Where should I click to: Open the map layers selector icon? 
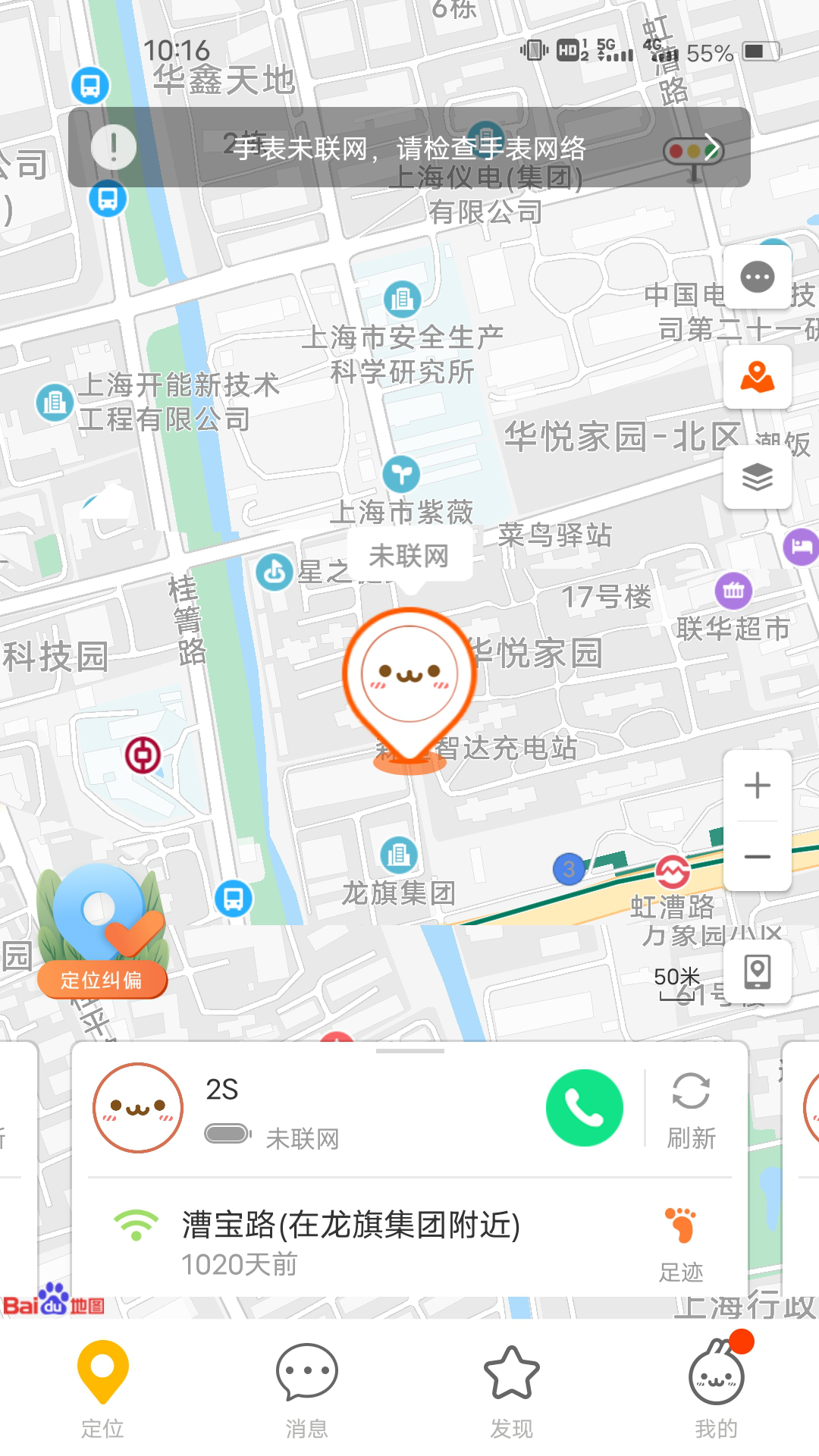[x=757, y=477]
